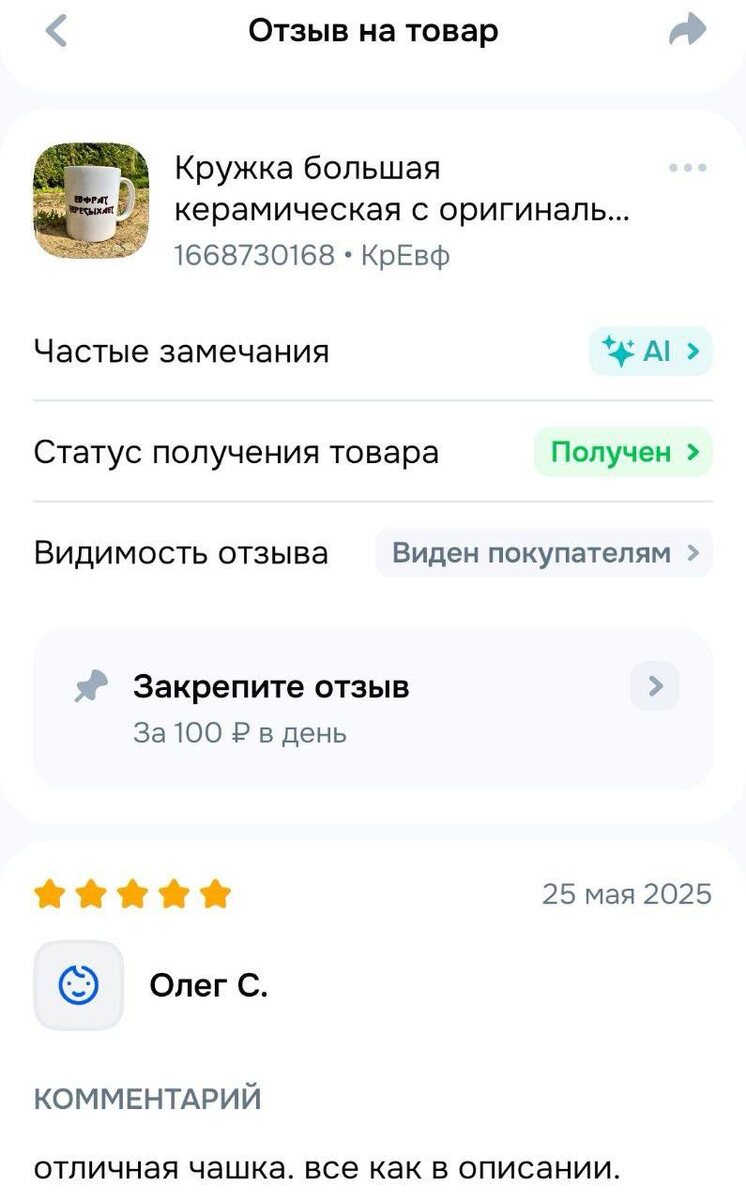Open Олег С. reviewer avatar
Screen dimensions: 746x1200
[x=78, y=986]
